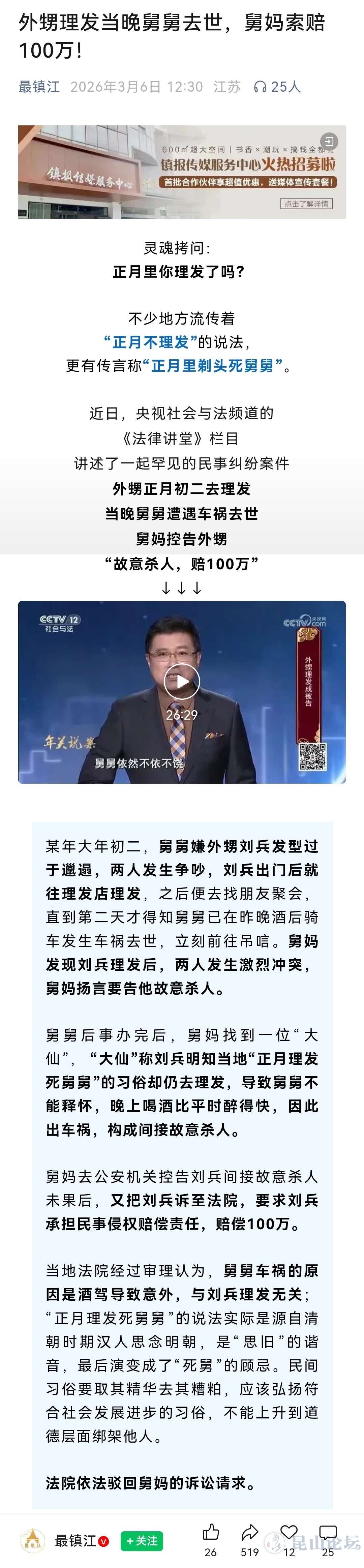The height and width of the screenshot is (1568, 364).
Task: Open the 最镇江 account link under the title
Action: click(39, 86)
